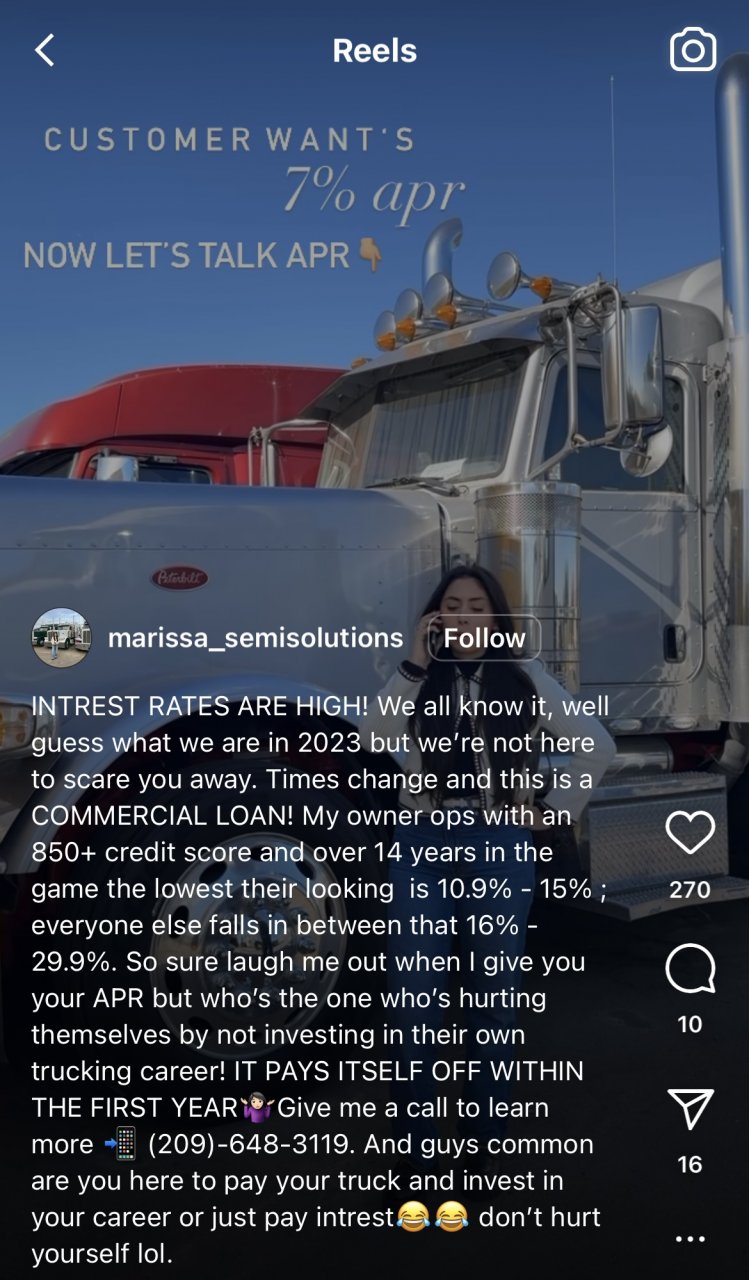Share this reel via the paper plane

690,1109
